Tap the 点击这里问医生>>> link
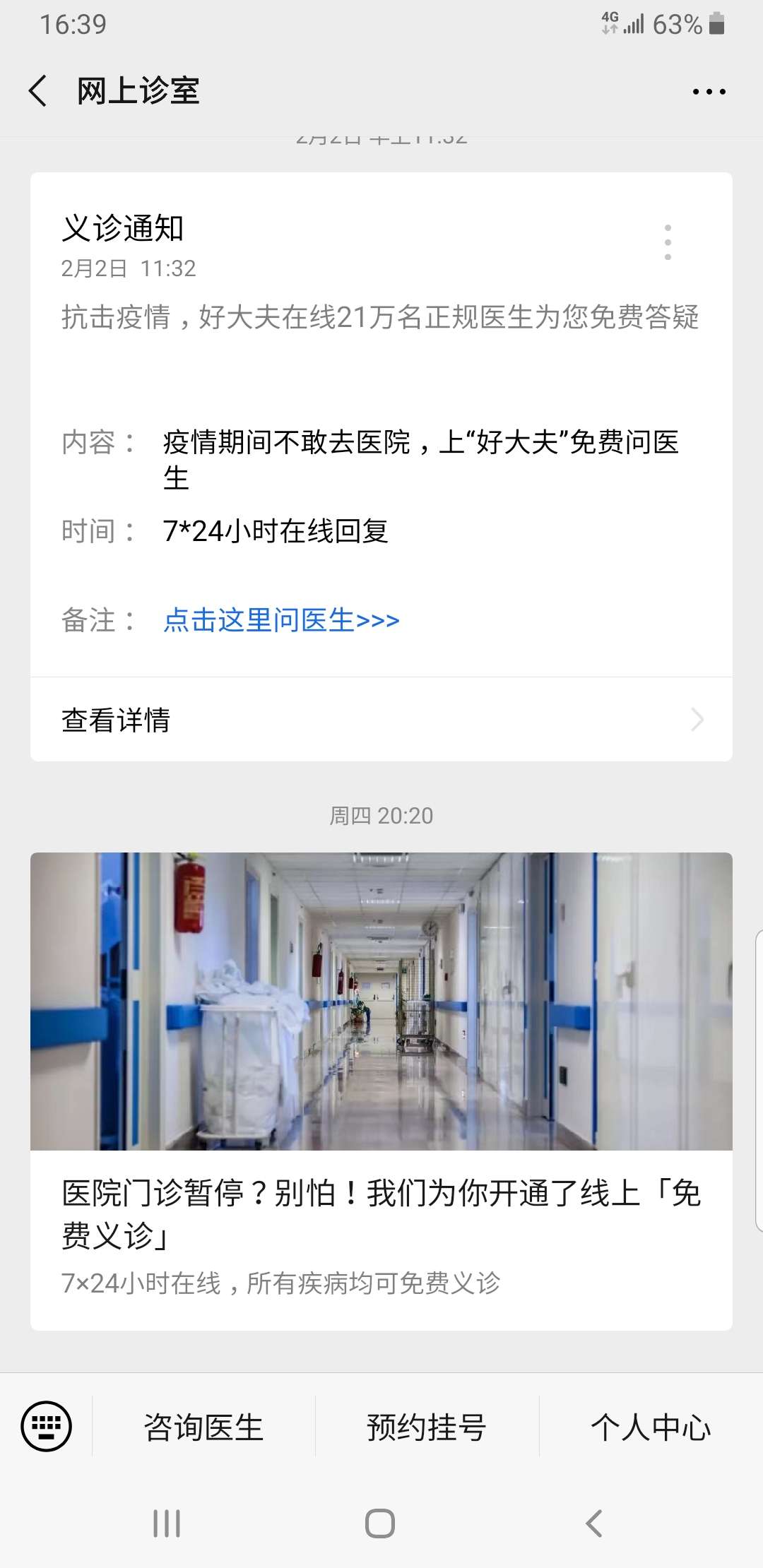 coord(281,620)
